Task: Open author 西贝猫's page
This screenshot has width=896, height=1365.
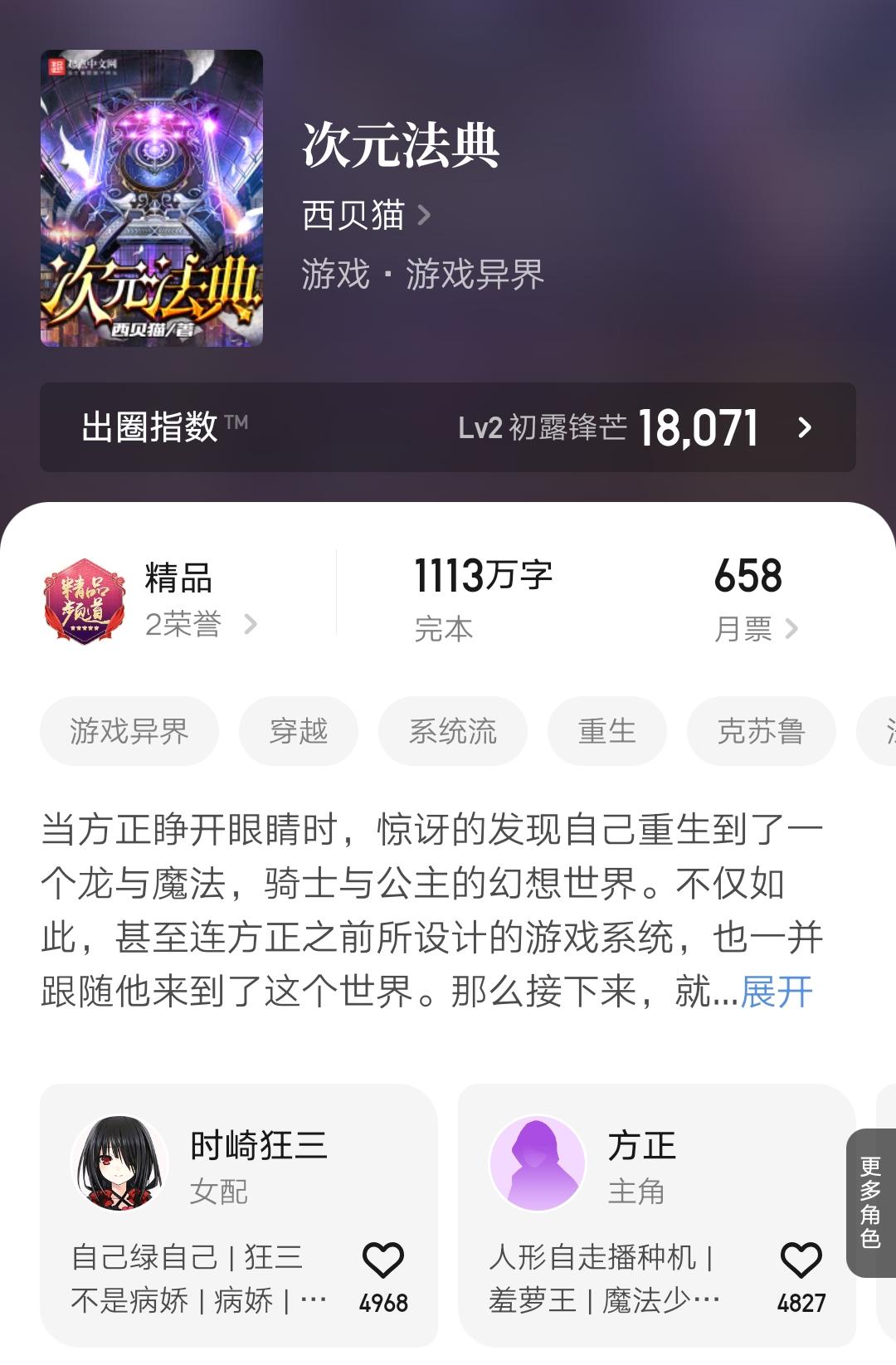Action: (x=366, y=216)
